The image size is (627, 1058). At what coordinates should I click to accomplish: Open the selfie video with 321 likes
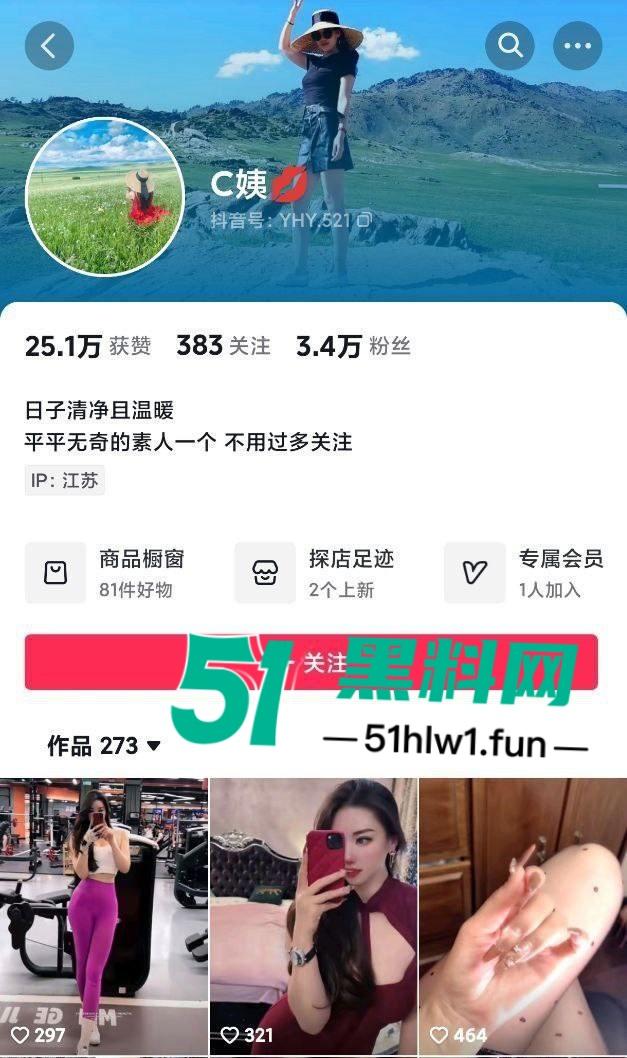(x=313, y=915)
